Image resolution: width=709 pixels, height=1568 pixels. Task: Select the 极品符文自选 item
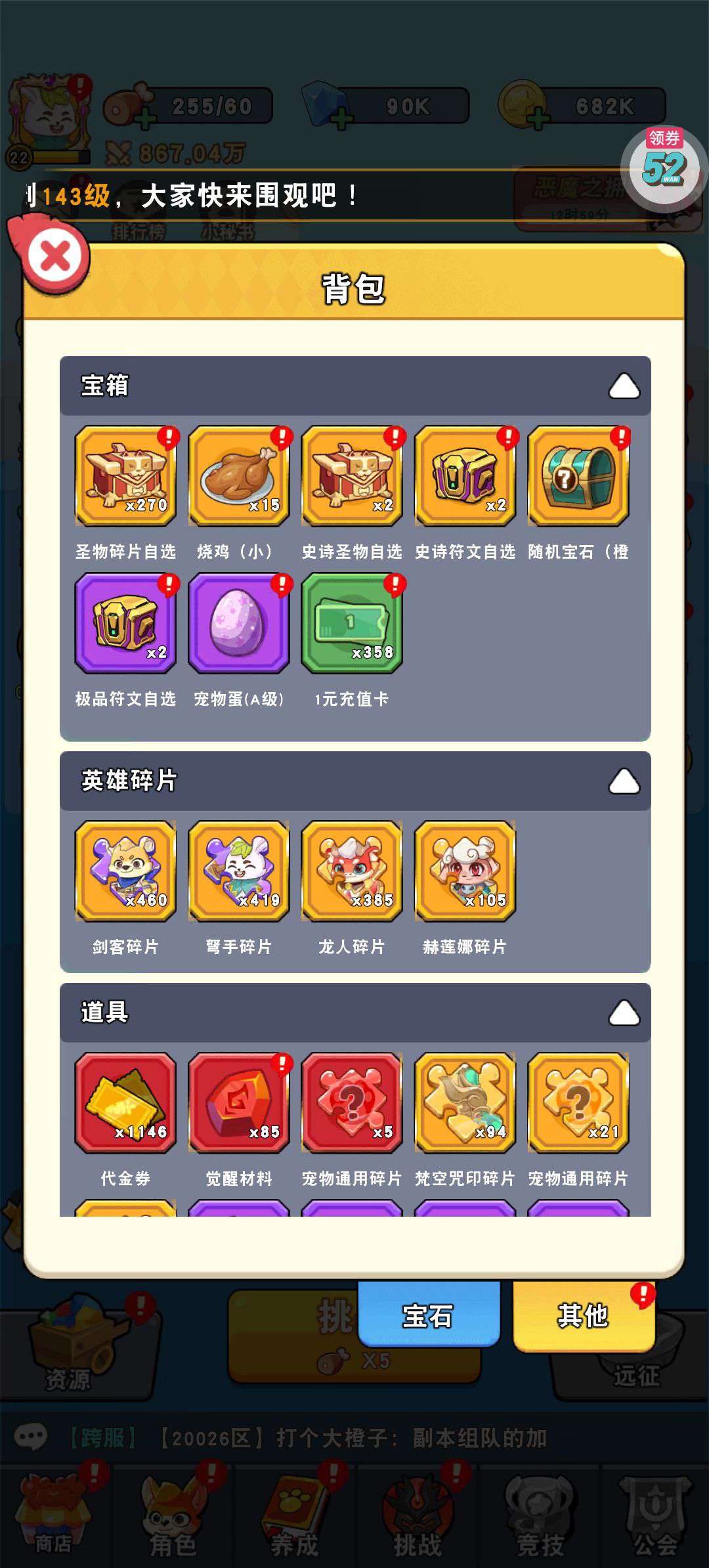[x=125, y=623]
